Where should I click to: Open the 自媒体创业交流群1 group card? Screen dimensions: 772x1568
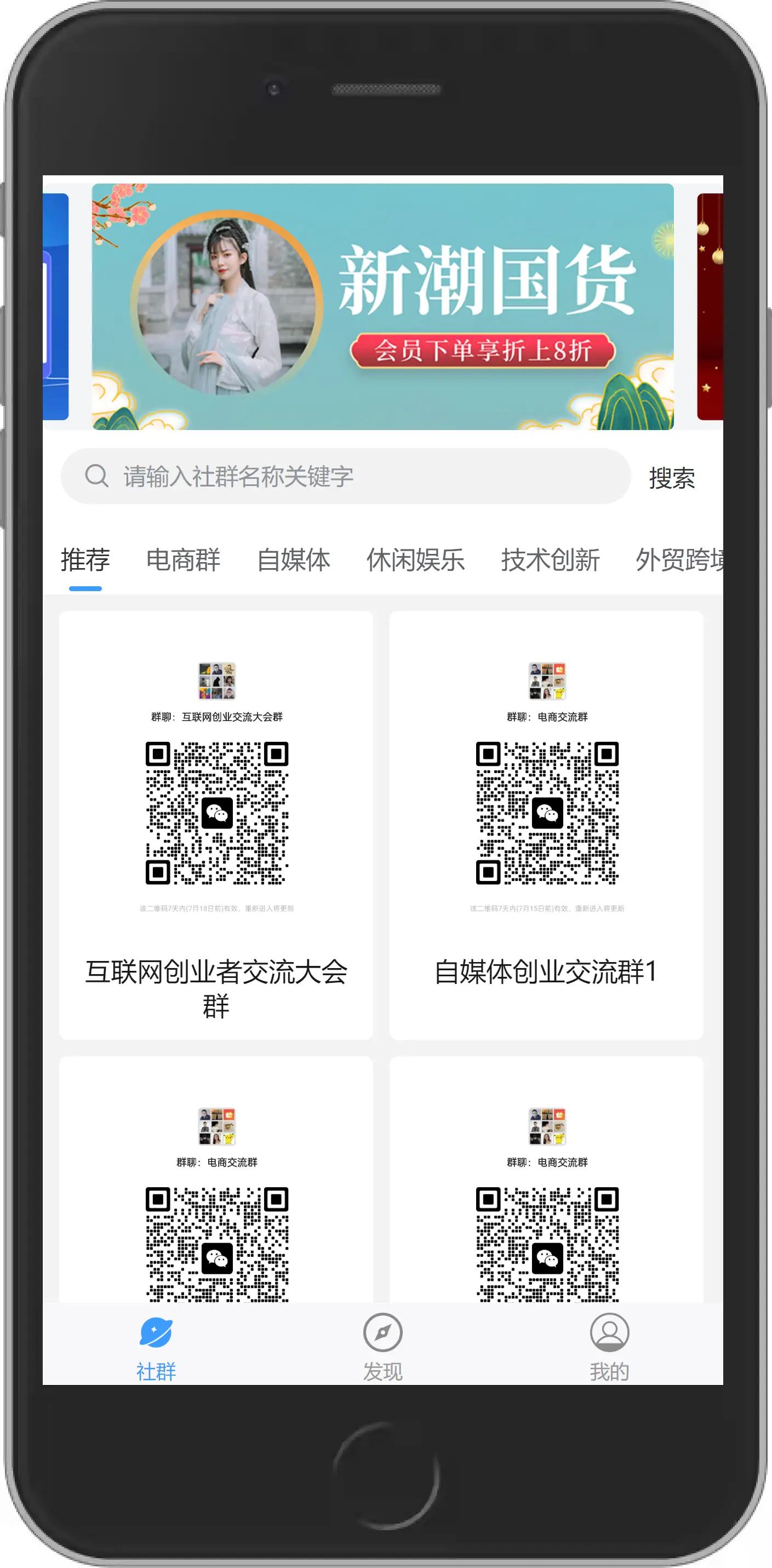click(x=546, y=826)
